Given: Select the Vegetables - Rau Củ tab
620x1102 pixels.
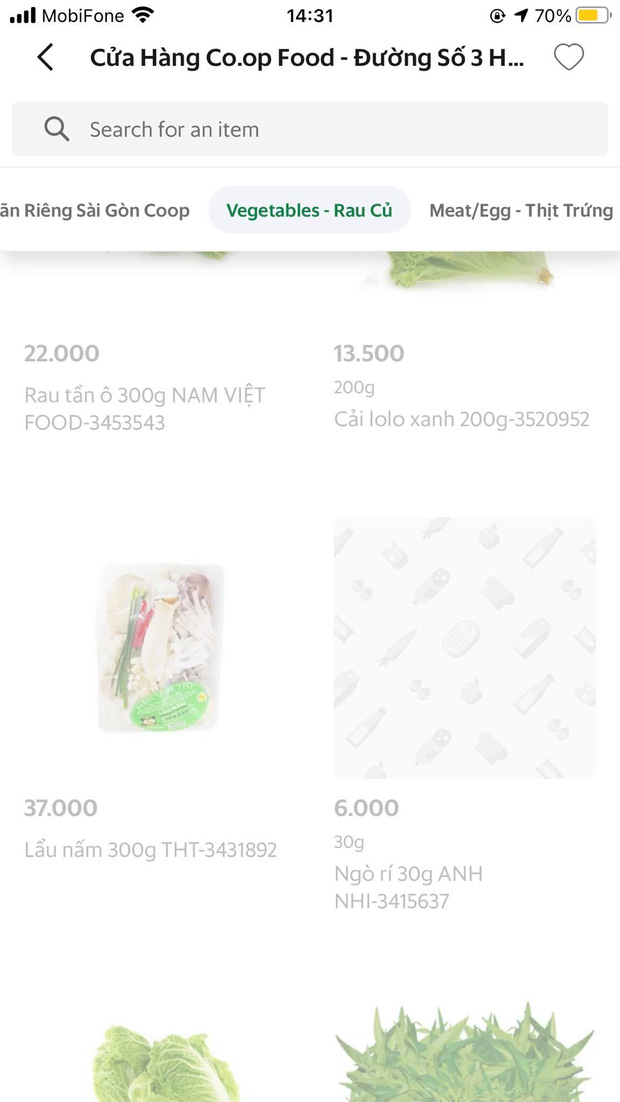Looking at the screenshot, I should (x=309, y=210).
